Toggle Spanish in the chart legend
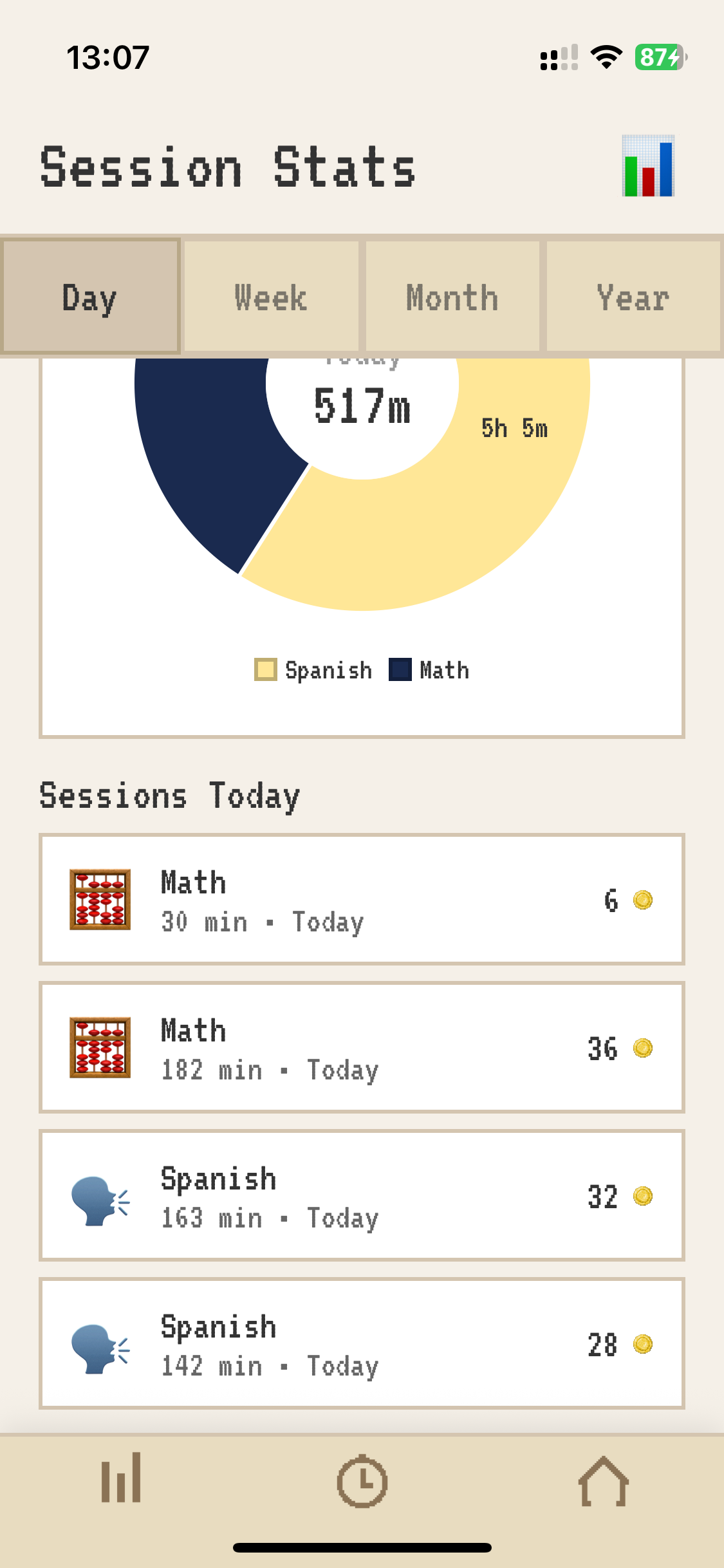The image size is (724, 1568). pyautogui.click(x=314, y=670)
